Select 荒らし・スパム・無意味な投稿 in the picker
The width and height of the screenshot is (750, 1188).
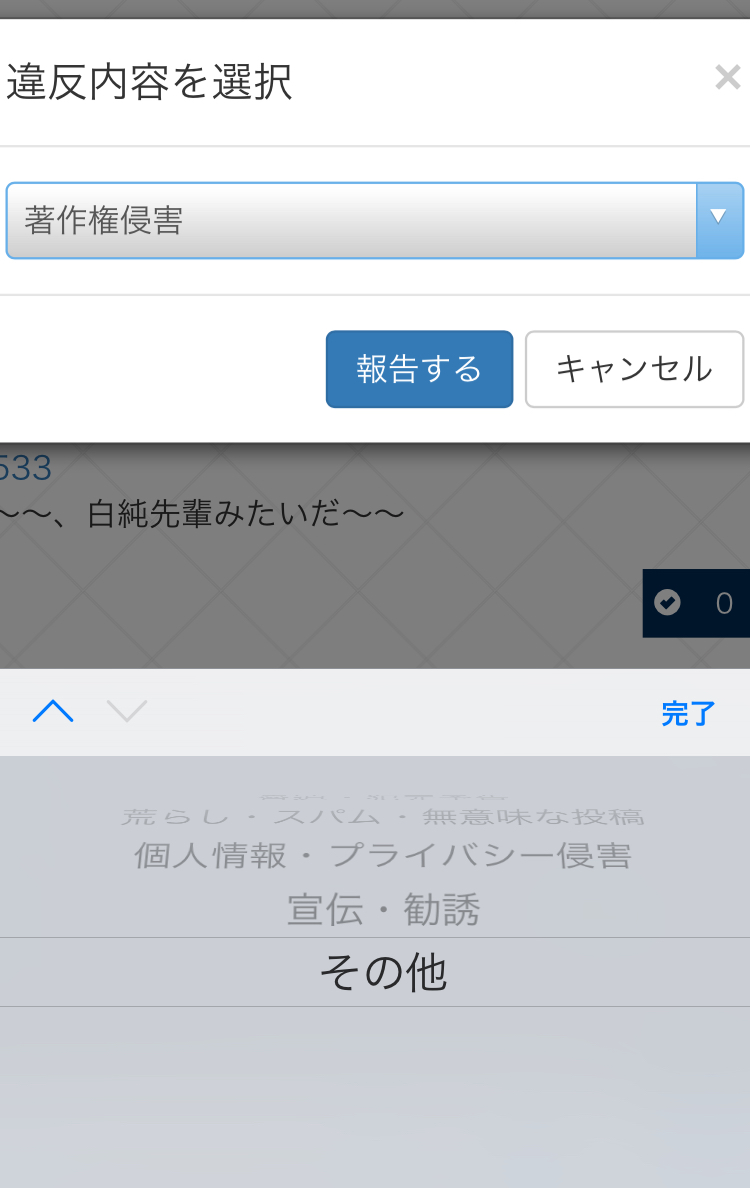[x=383, y=817]
